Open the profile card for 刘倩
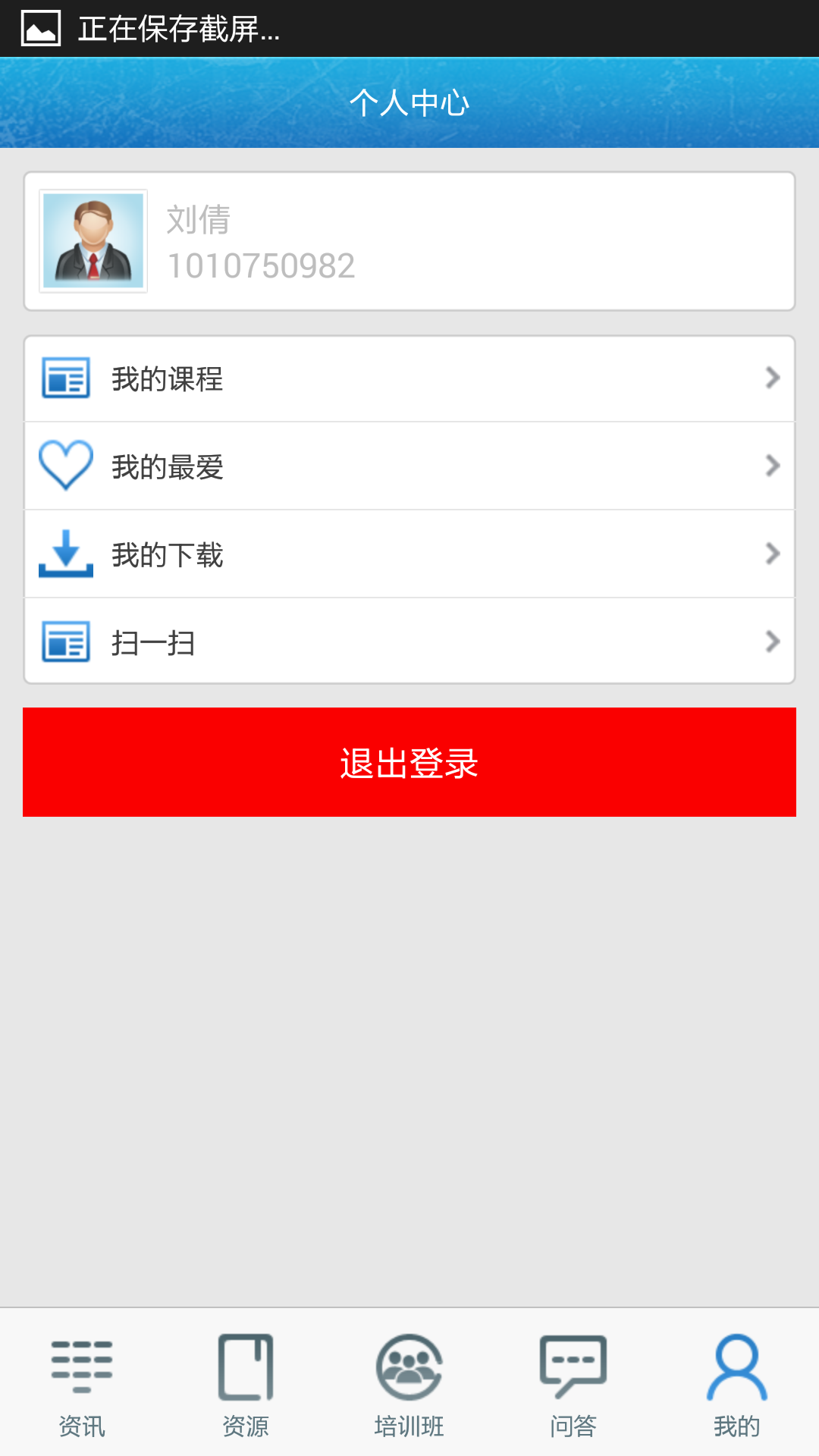Screen dimensions: 819x1456 [x=409, y=241]
